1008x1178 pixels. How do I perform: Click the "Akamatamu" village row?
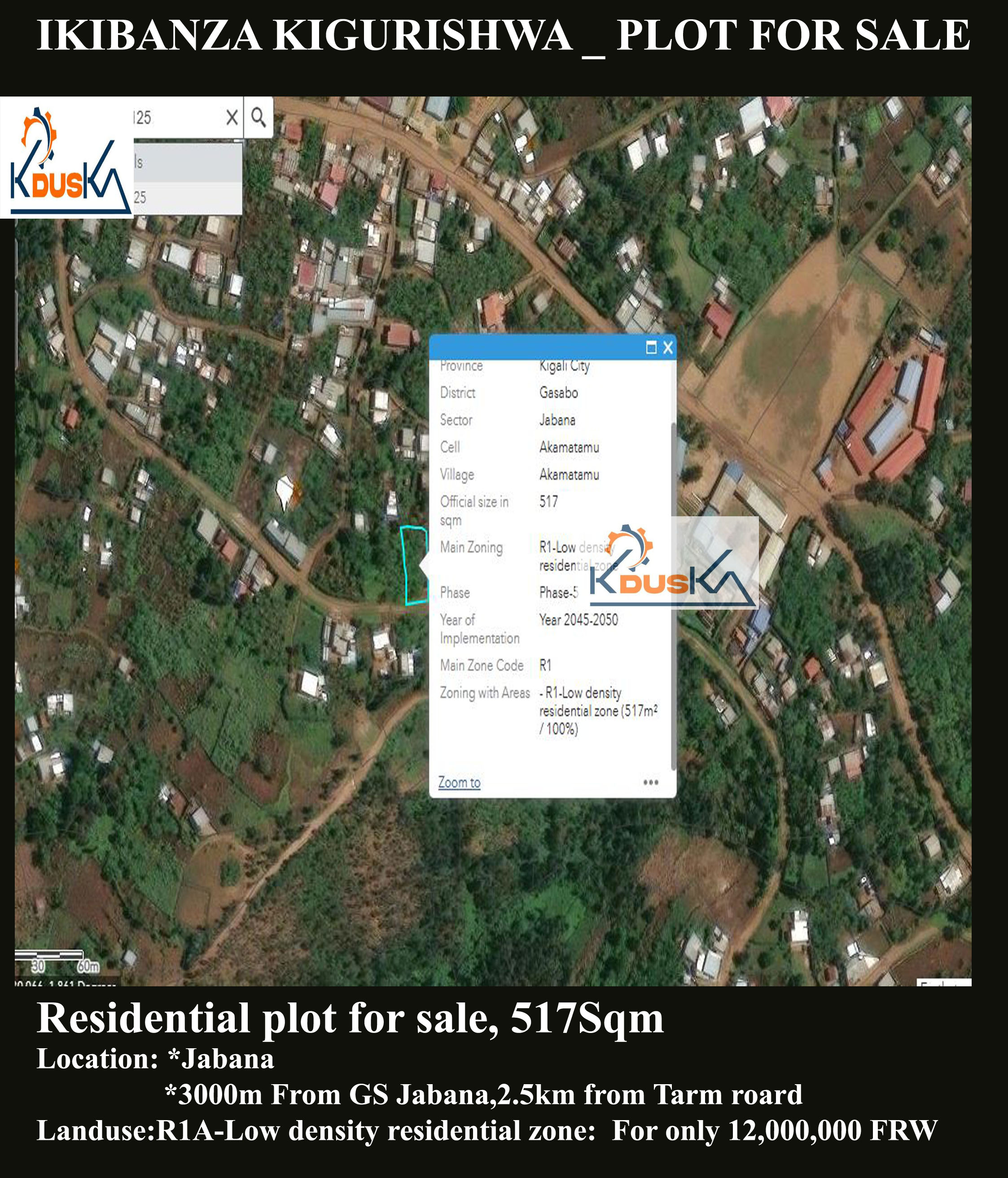[x=571, y=474]
